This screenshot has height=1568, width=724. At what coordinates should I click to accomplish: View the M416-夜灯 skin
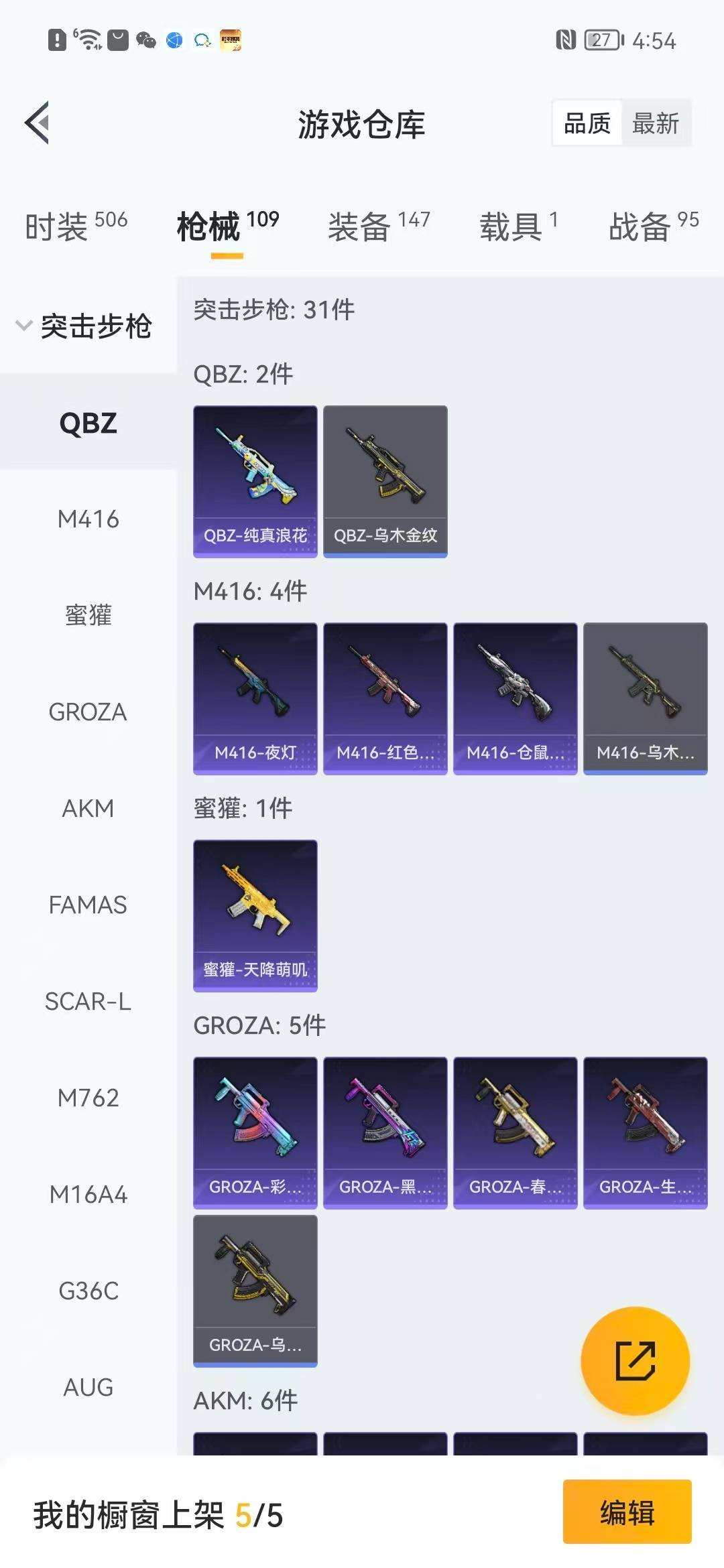pyautogui.click(x=255, y=698)
